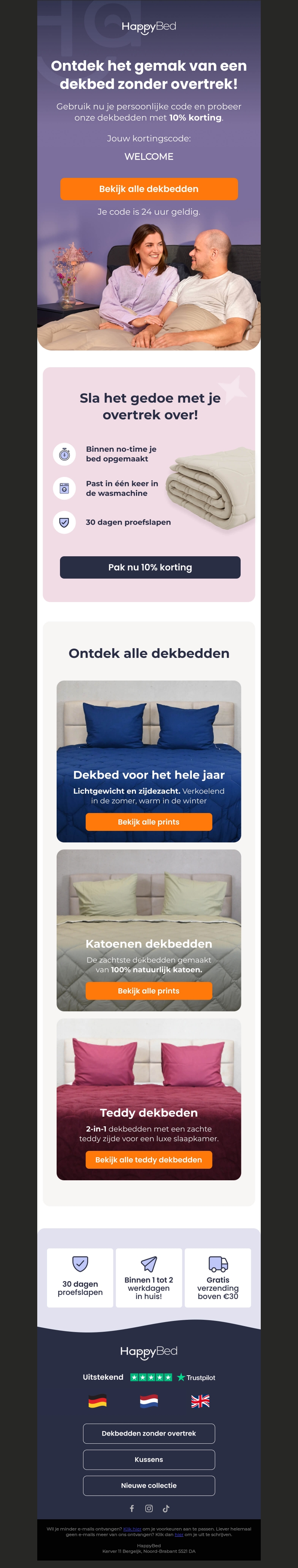Select the German flag
The width and height of the screenshot is (298, 1568).
pyautogui.click(x=98, y=1401)
